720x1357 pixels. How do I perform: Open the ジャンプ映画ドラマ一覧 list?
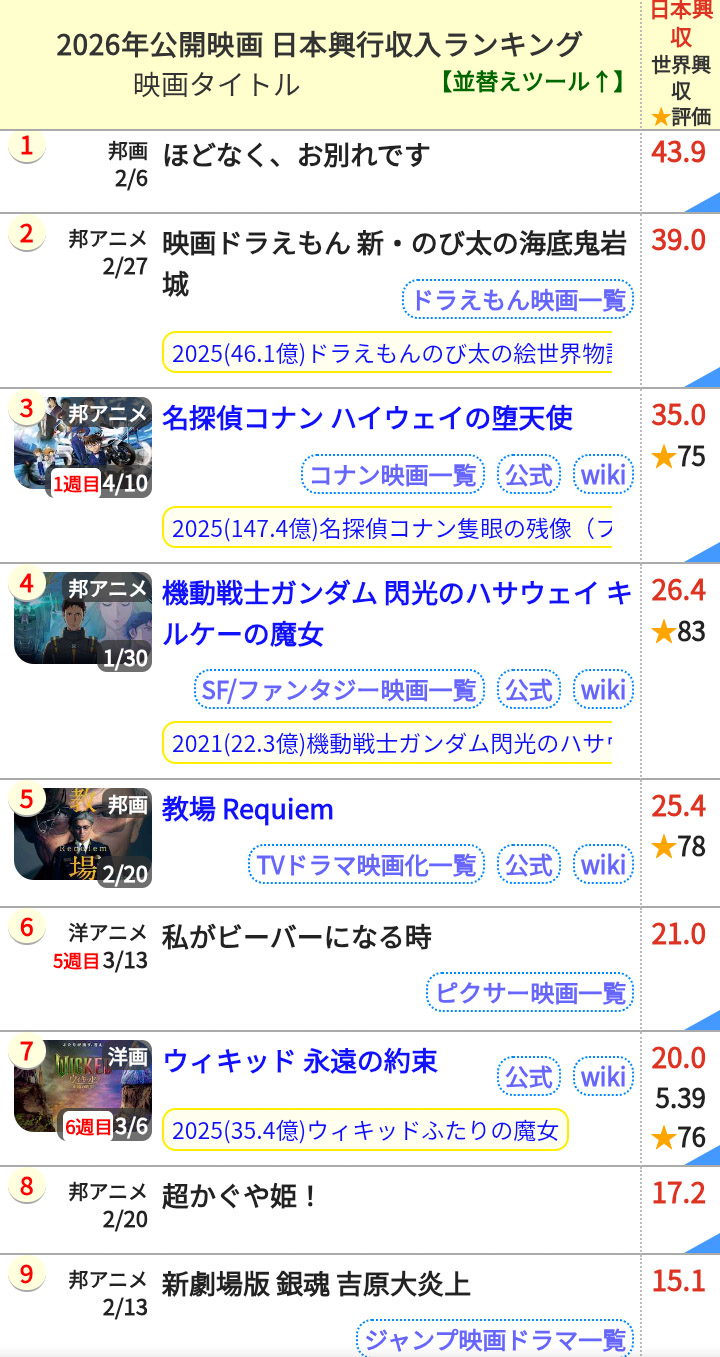tap(494, 1338)
